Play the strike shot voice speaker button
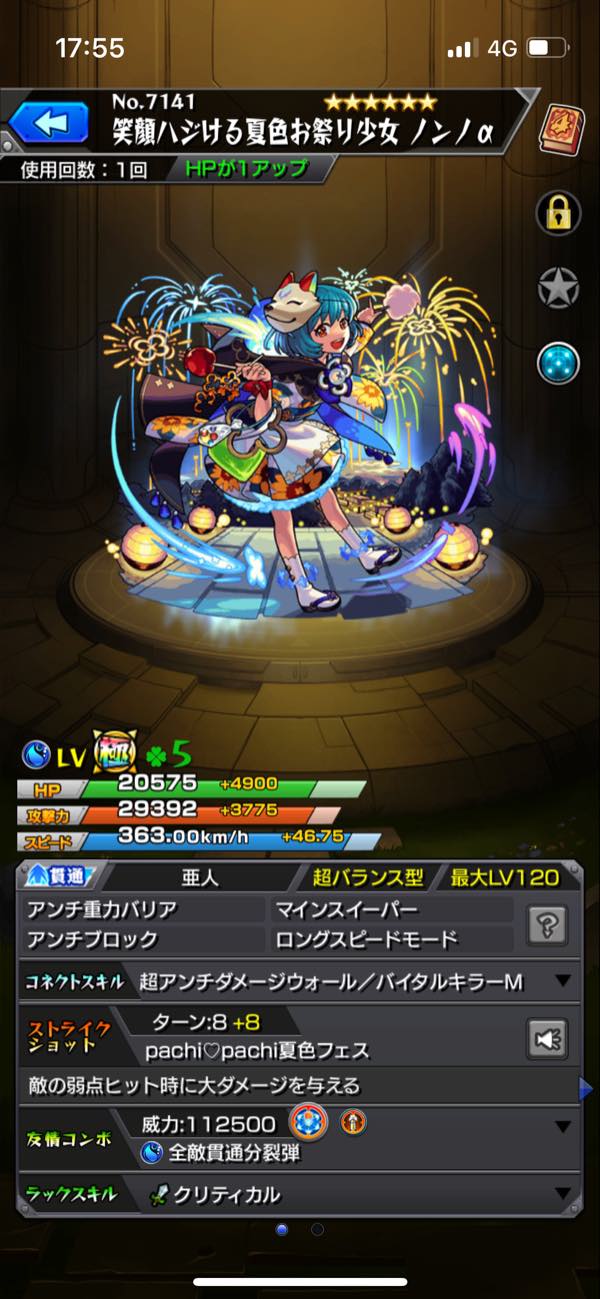The image size is (600, 1299). point(547,1037)
